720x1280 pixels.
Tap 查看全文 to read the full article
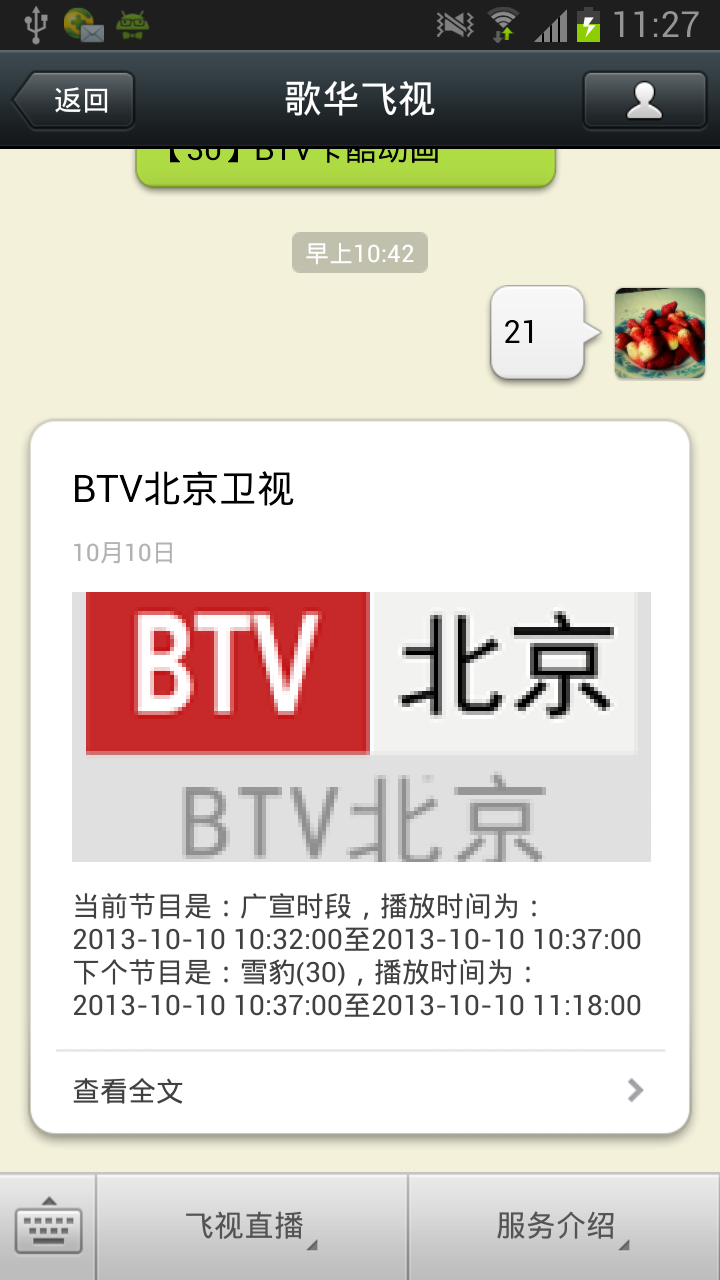click(x=360, y=1090)
